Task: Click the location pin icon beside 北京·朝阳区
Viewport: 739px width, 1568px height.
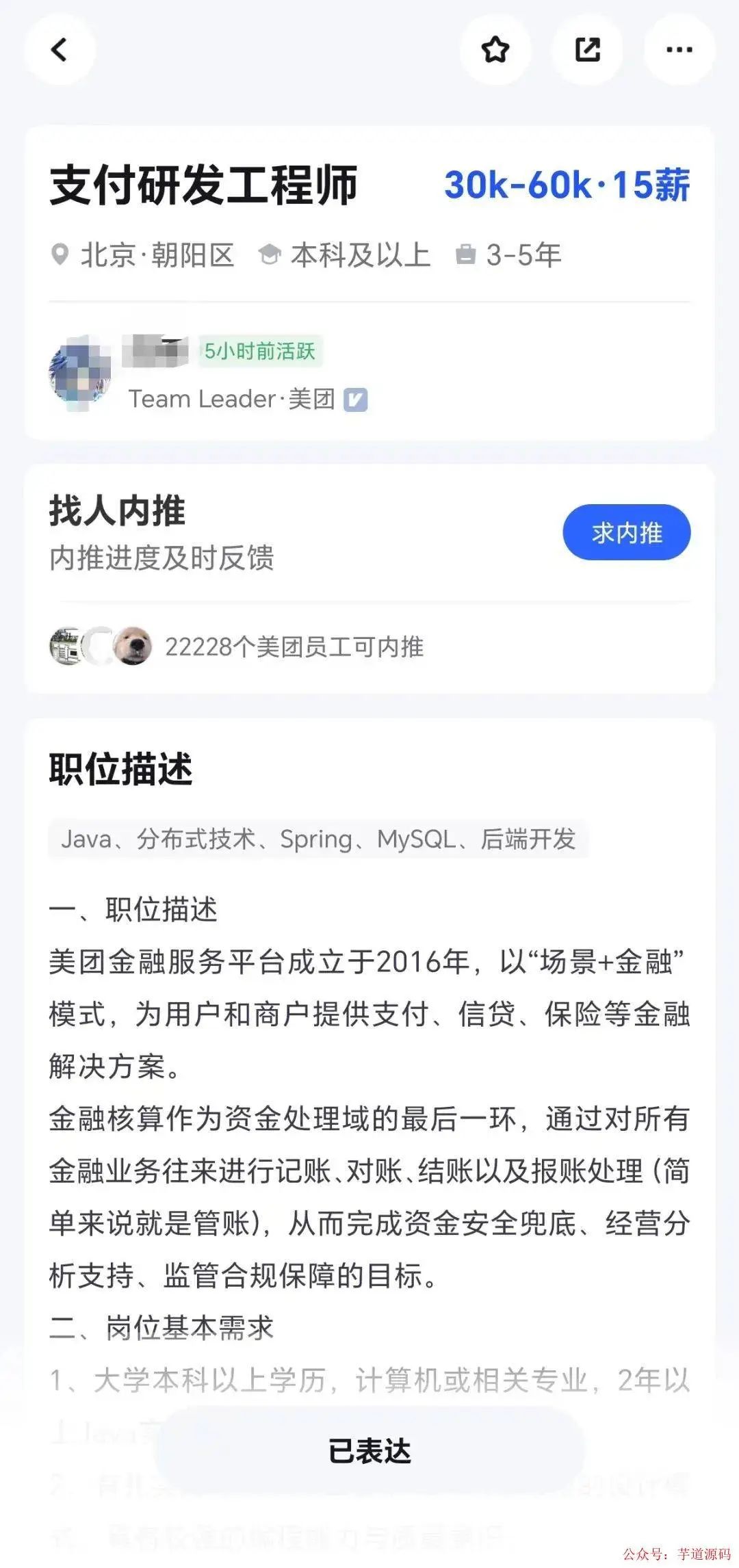Action: pos(62,254)
